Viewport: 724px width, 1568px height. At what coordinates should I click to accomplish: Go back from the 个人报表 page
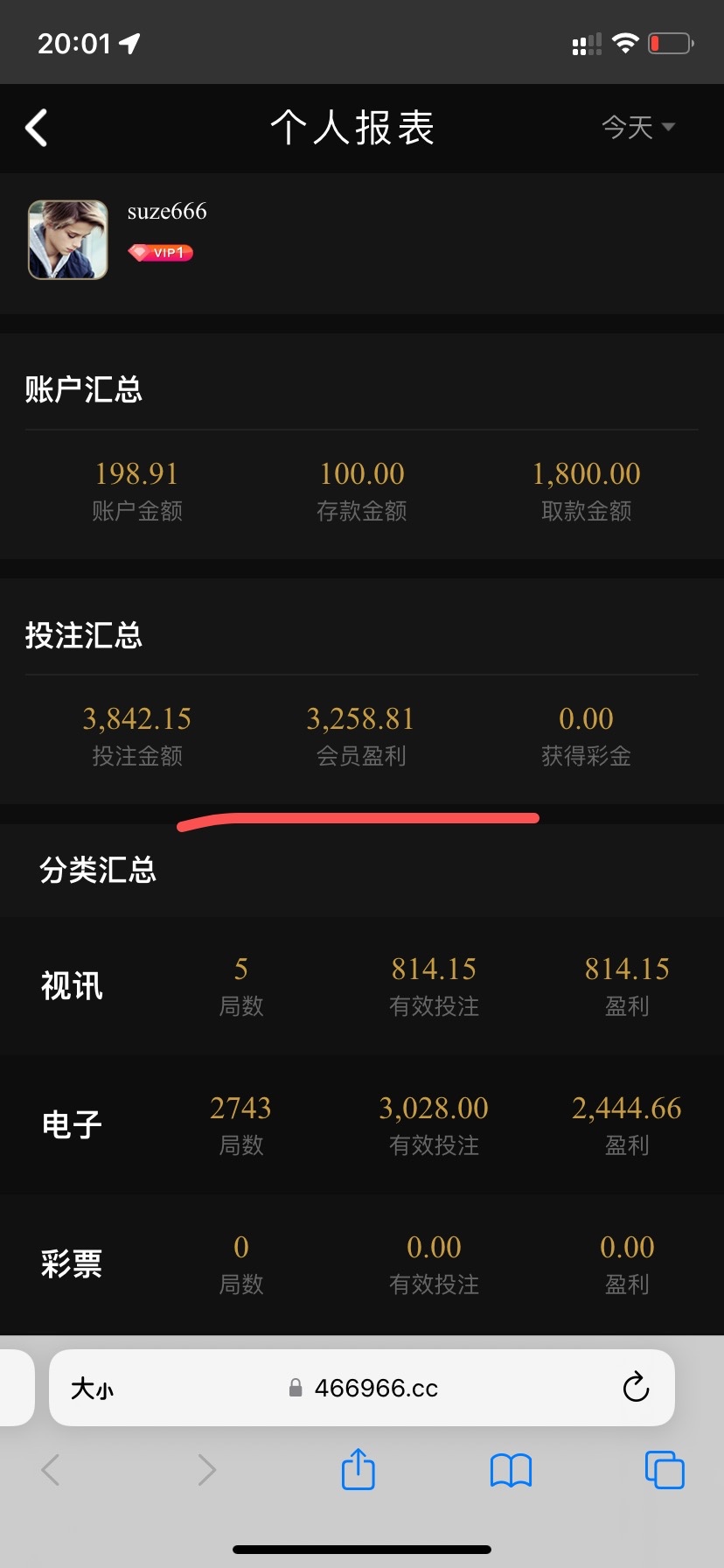(37, 128)
